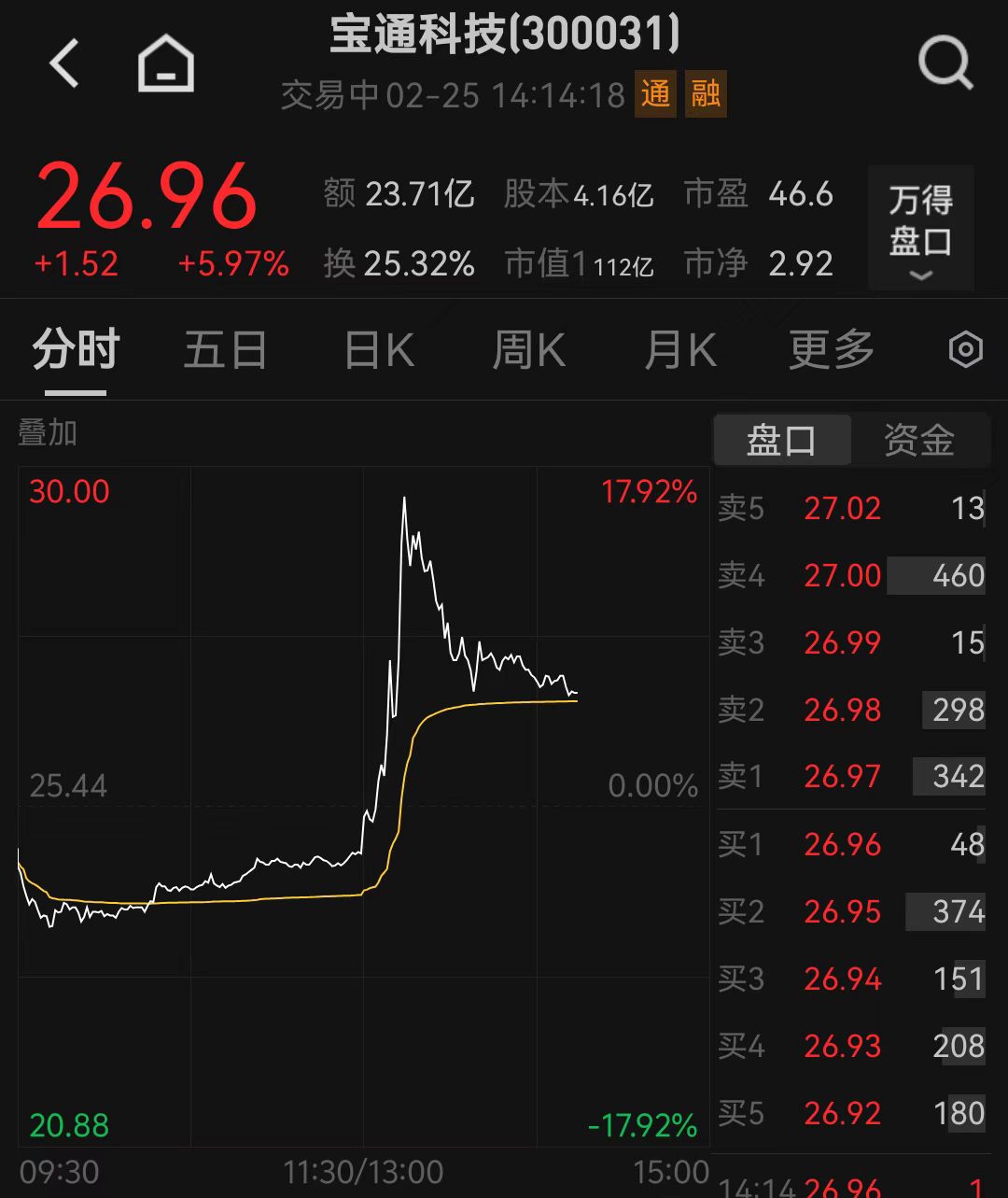This screenshot has height=1198, width=1008.
Task: Select the 周K chart tab
Action: [529, 351]
